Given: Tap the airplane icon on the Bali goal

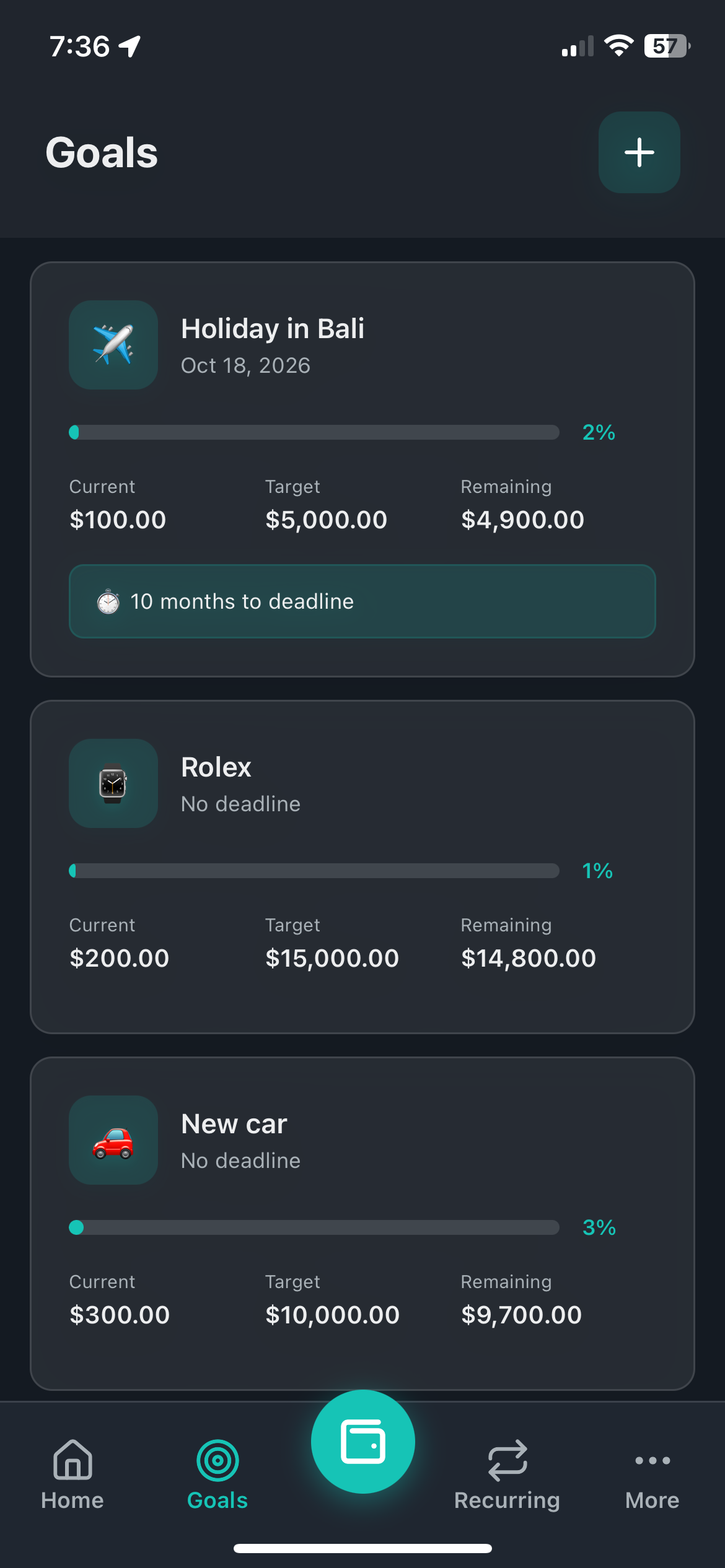Looking at the screenshot, I should 113,345.
